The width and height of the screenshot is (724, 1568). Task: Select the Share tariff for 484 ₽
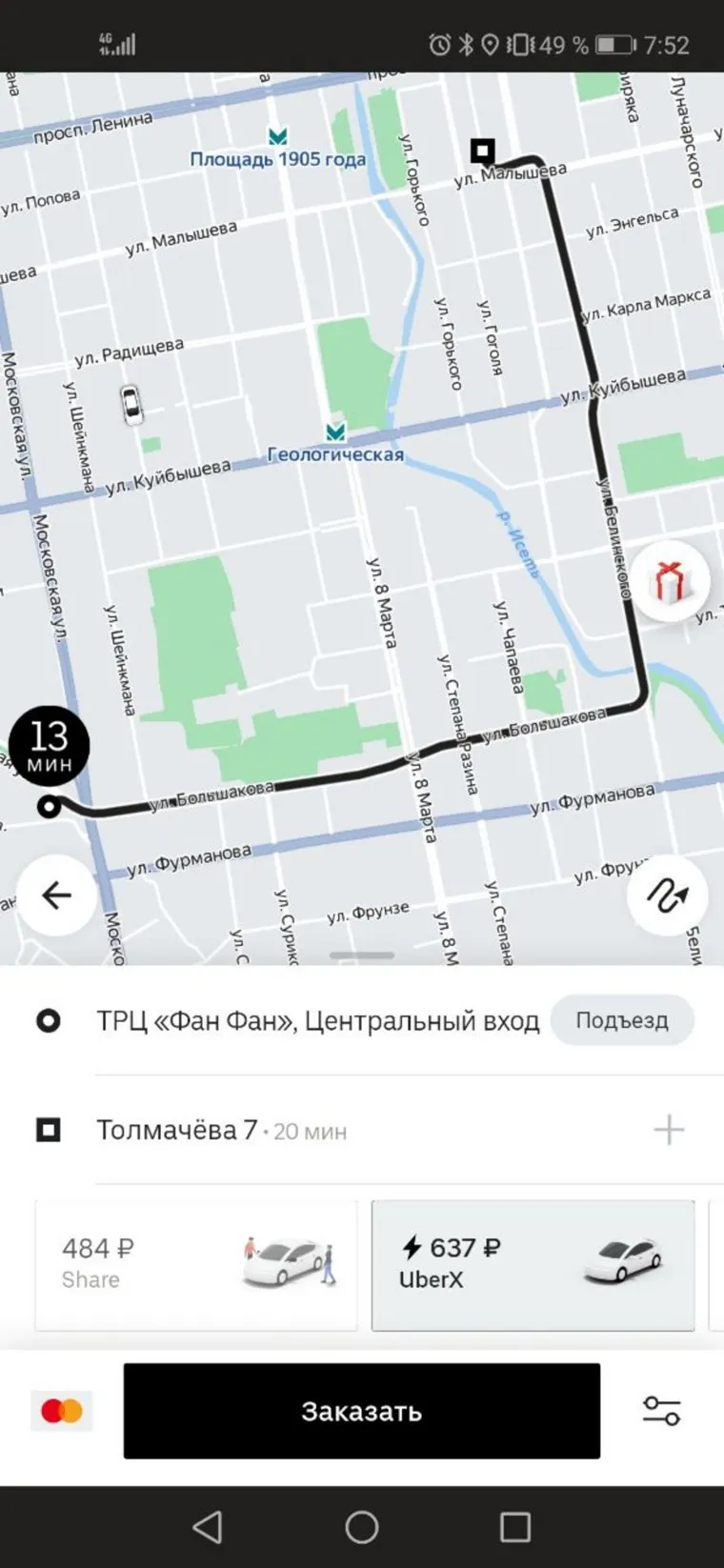(196, 1264)
